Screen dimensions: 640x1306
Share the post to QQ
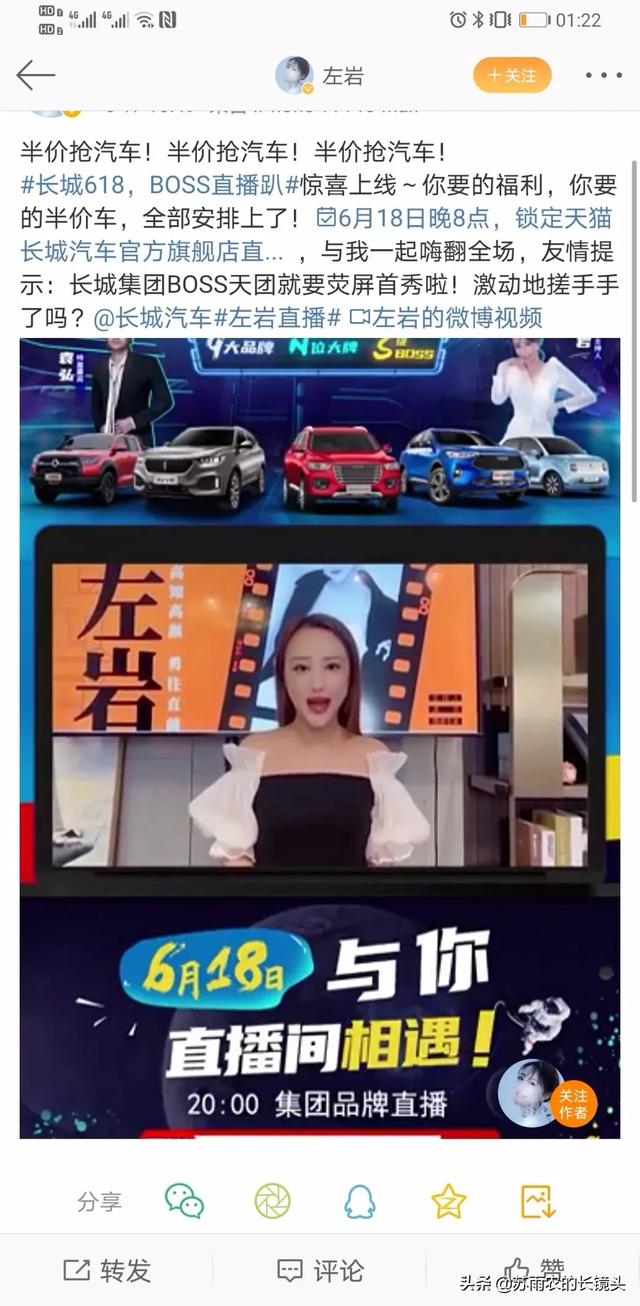coord(360,1200)
